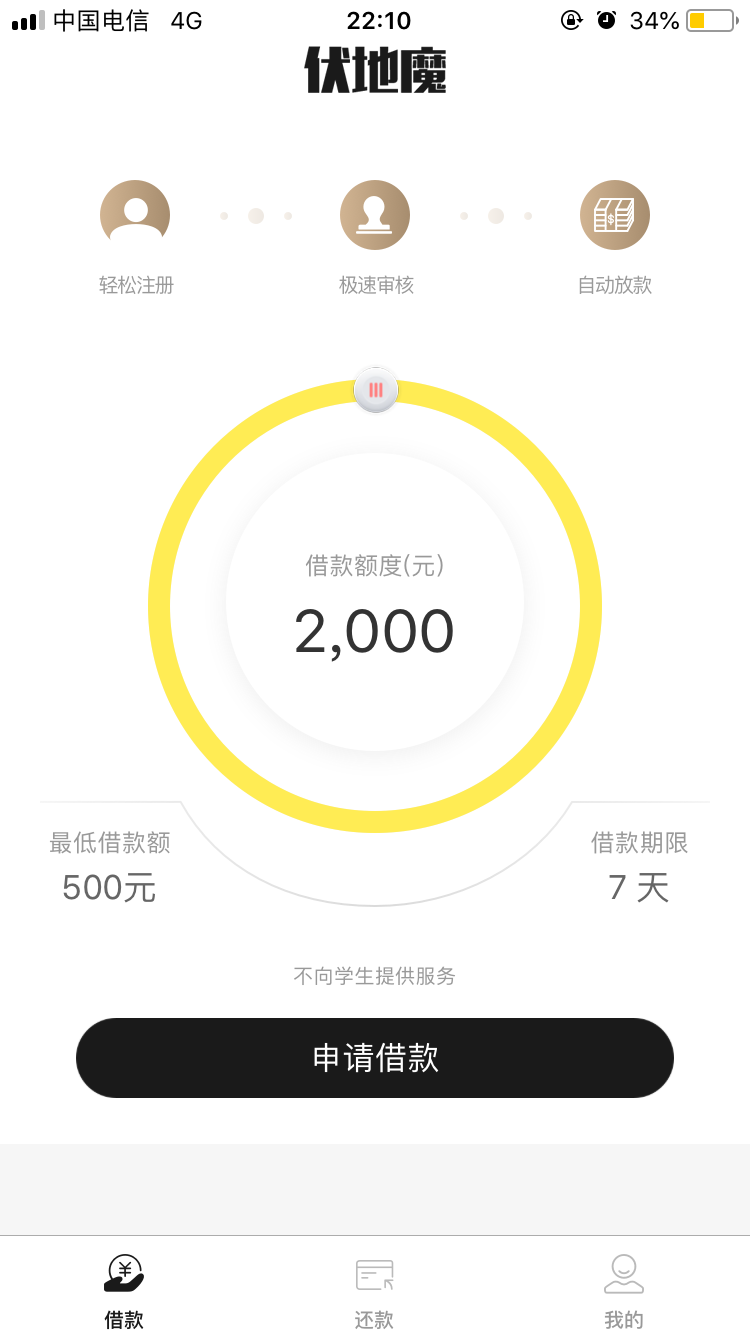Open the 我的 tab
Viewport: 750px width, 1334px height.
(624, 1291)
